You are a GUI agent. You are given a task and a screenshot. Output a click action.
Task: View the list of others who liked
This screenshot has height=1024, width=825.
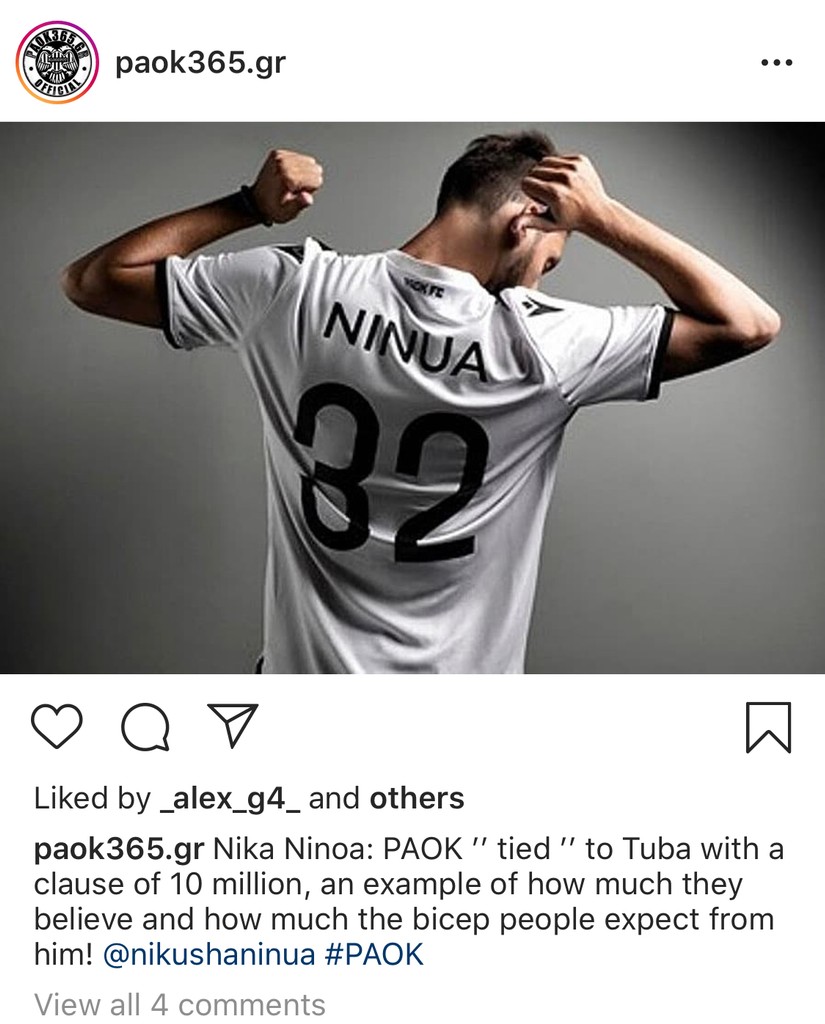(417, 798)
